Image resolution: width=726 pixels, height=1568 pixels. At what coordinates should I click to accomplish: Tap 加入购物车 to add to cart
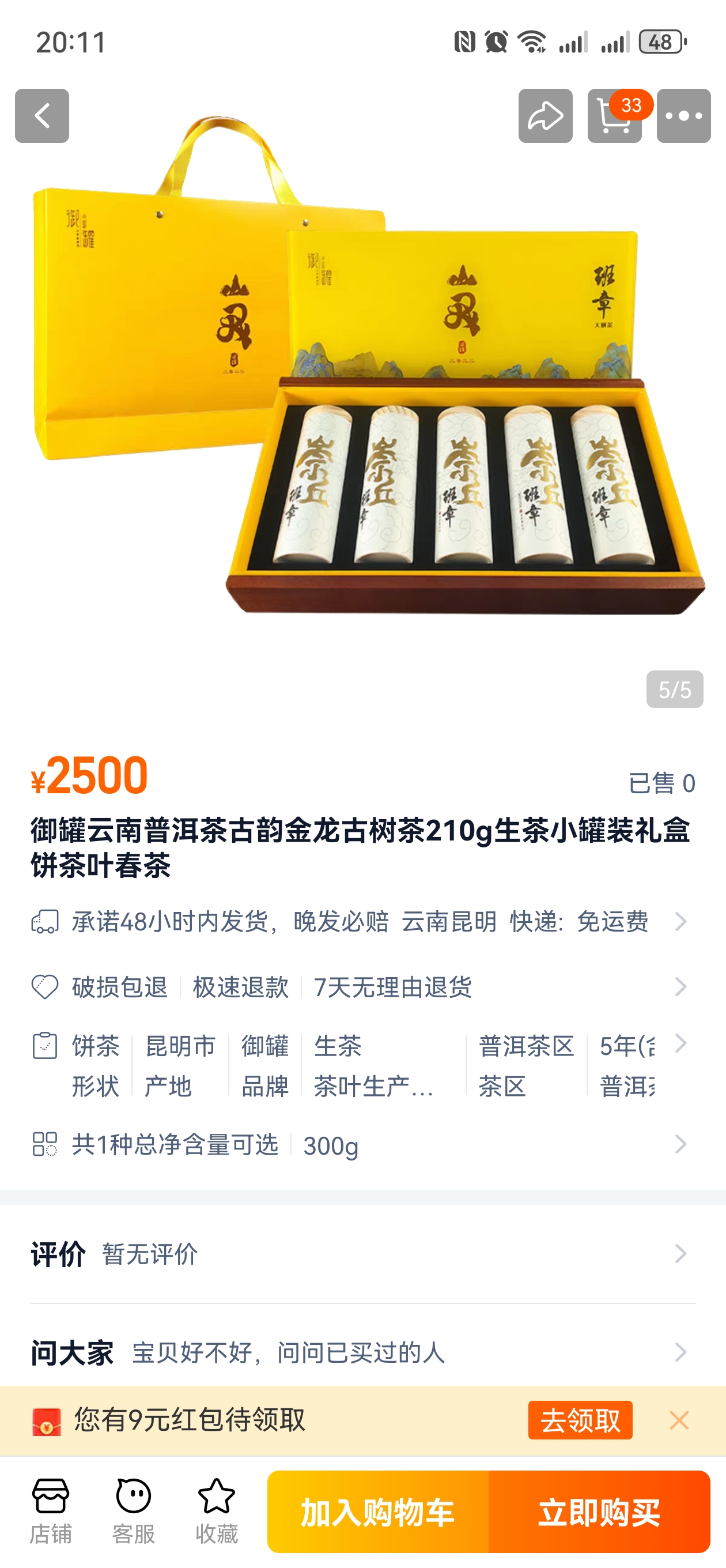pyautogui.click(x=378, y=1512)
